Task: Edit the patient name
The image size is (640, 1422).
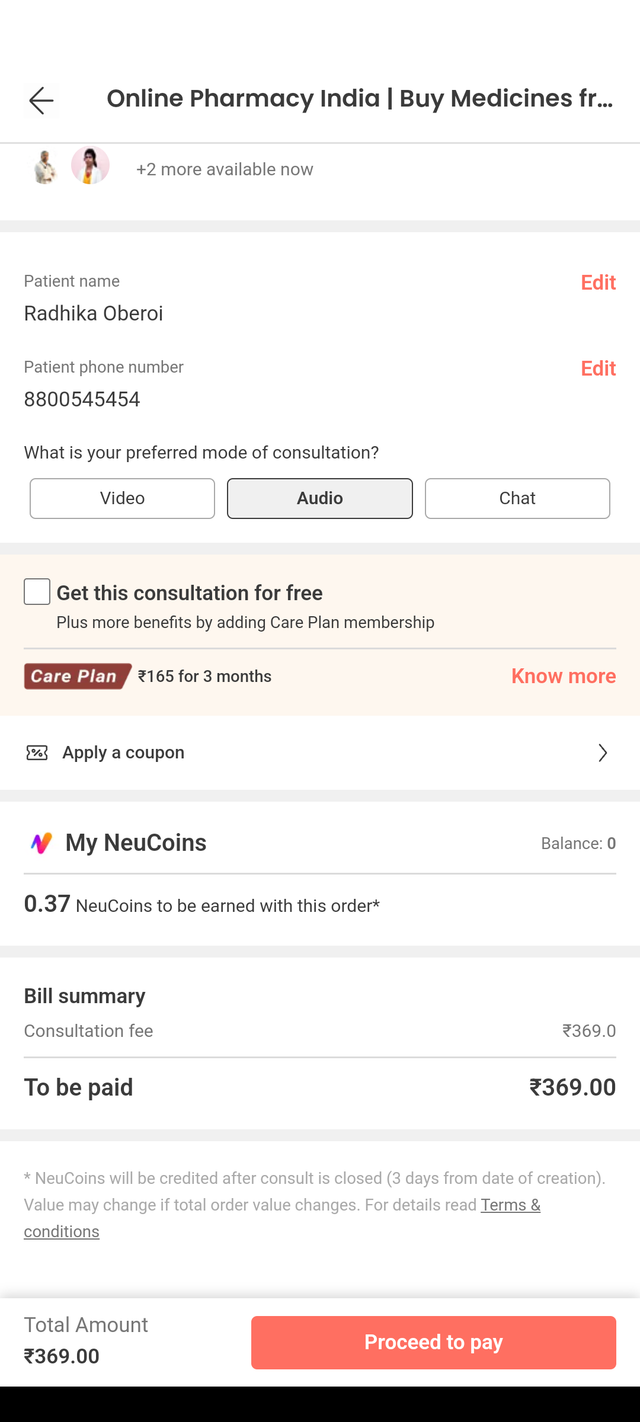Action: (598, 283)
